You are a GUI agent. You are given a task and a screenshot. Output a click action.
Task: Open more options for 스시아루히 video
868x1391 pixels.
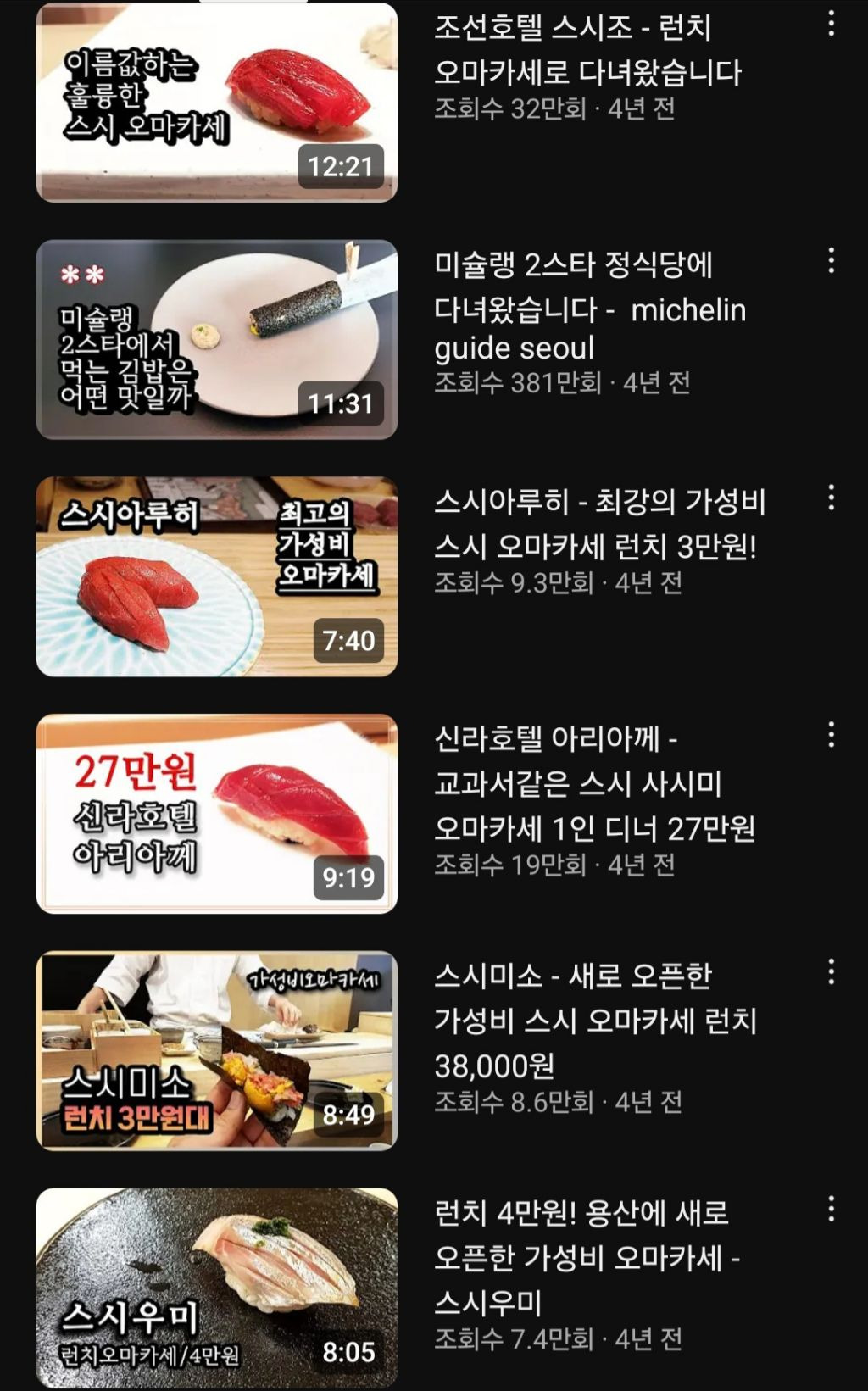tap(831, 498)
